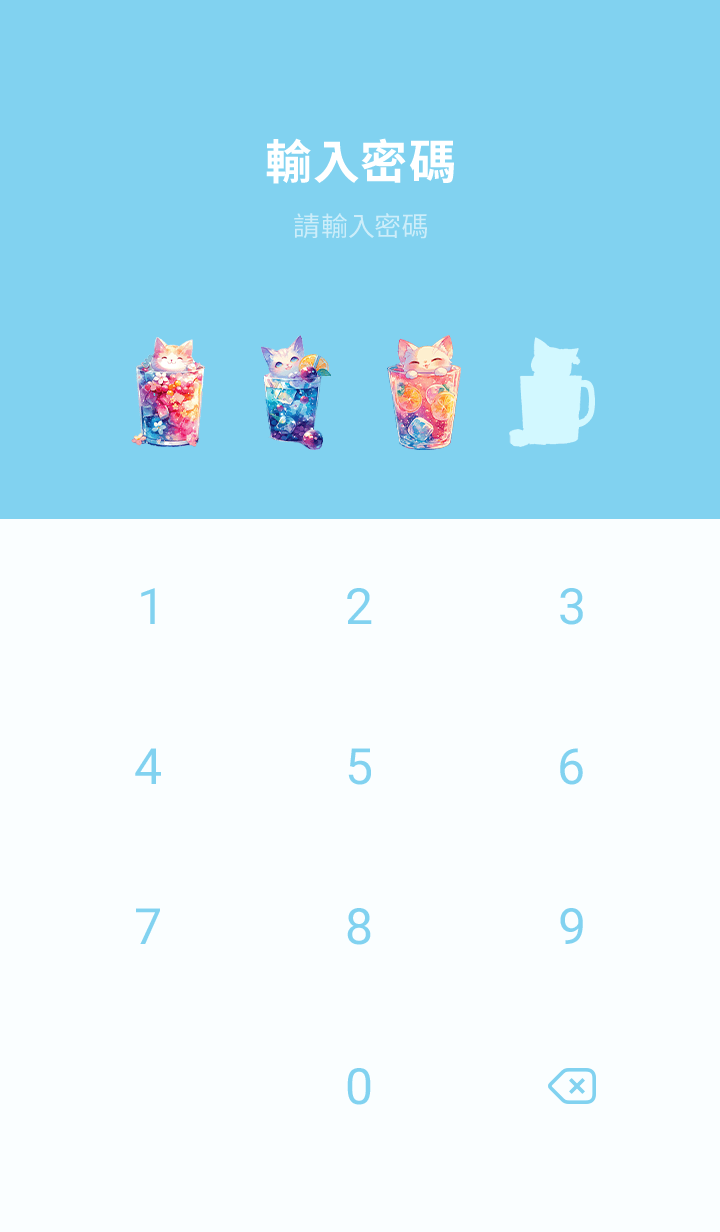Select digit 3 on the keypad
The height and width of the screenshot is (1232, 720).
click(571, 607)
